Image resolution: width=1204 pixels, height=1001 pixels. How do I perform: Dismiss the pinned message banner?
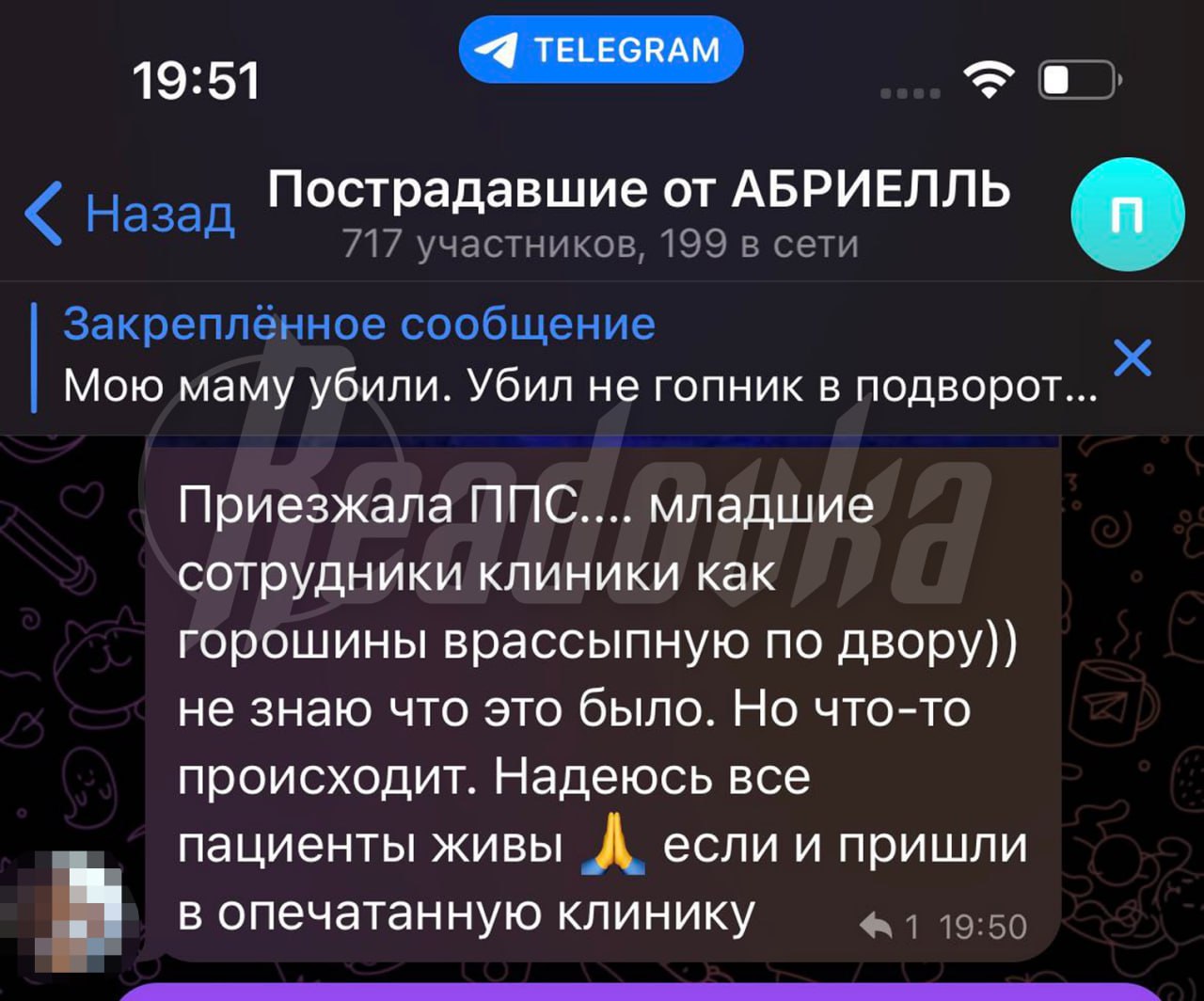click(1133, 358)
